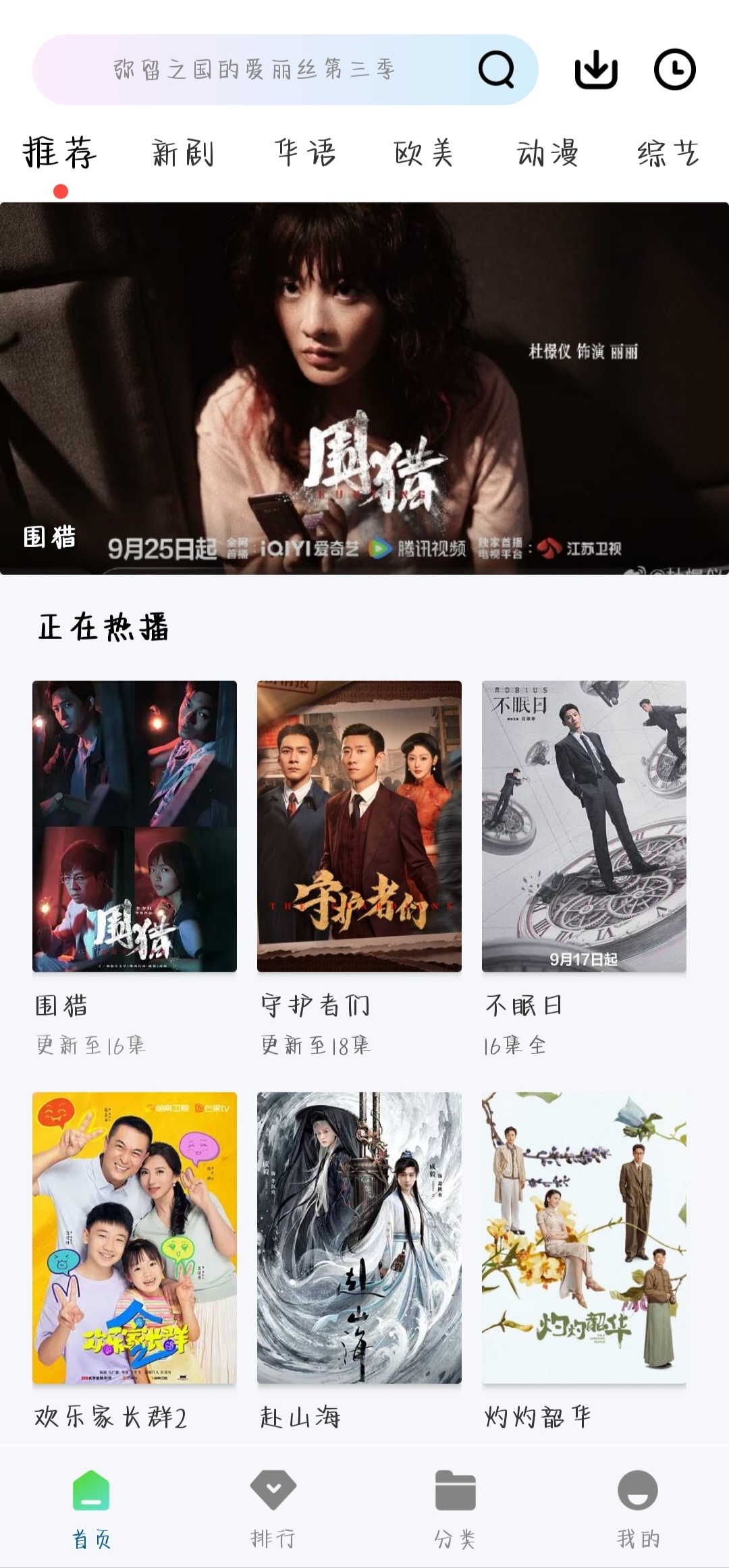Image resolution: width=729 pixels, height=1568 pixels.
Task: Go to the 动漫 tab
Action: 547,153
